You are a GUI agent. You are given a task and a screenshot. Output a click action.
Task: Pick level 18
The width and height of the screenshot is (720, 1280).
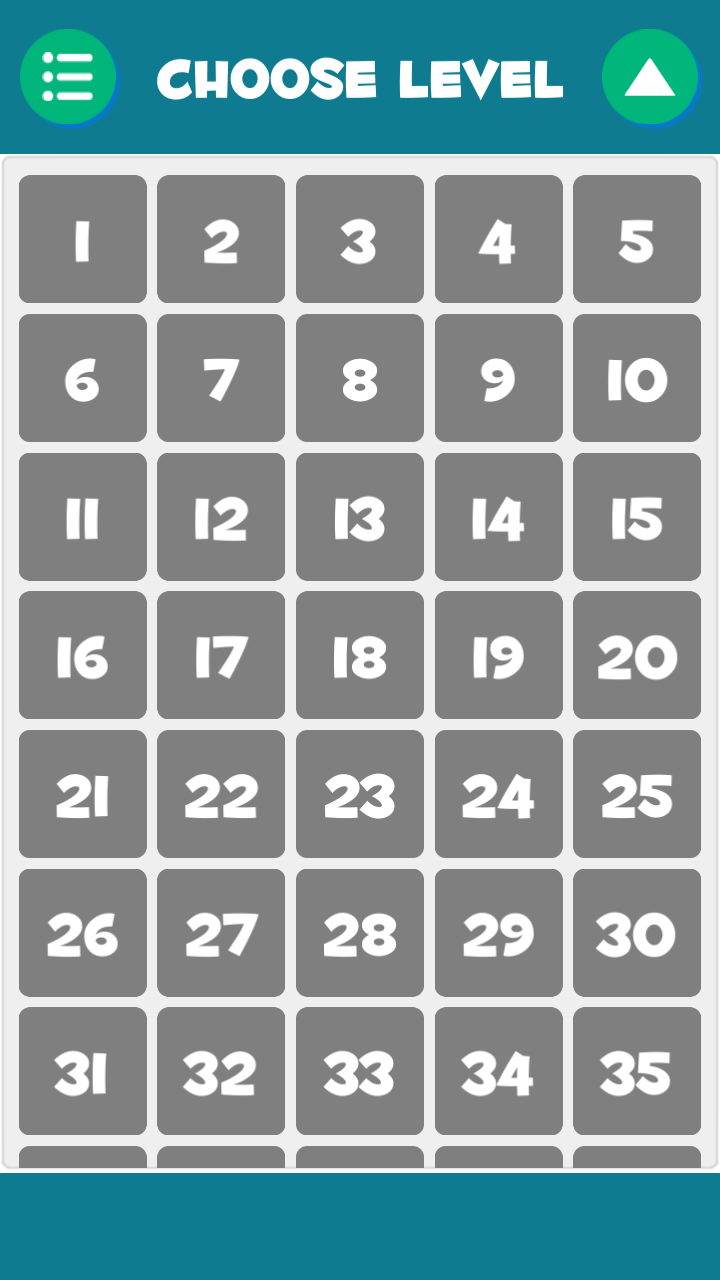tap(360, 655)
